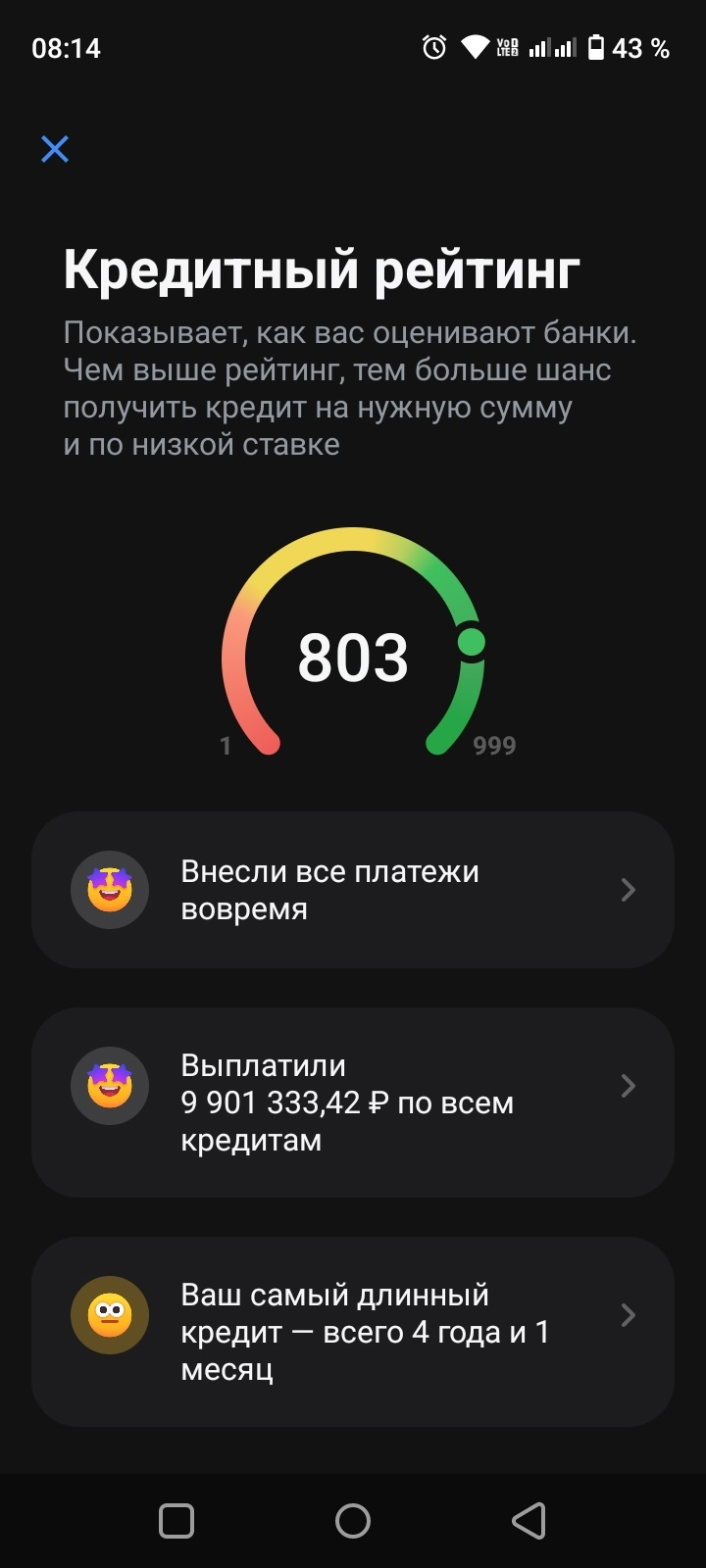706x1568 pixels.
Task: Go to the home screen
Action: [353, 1521]
